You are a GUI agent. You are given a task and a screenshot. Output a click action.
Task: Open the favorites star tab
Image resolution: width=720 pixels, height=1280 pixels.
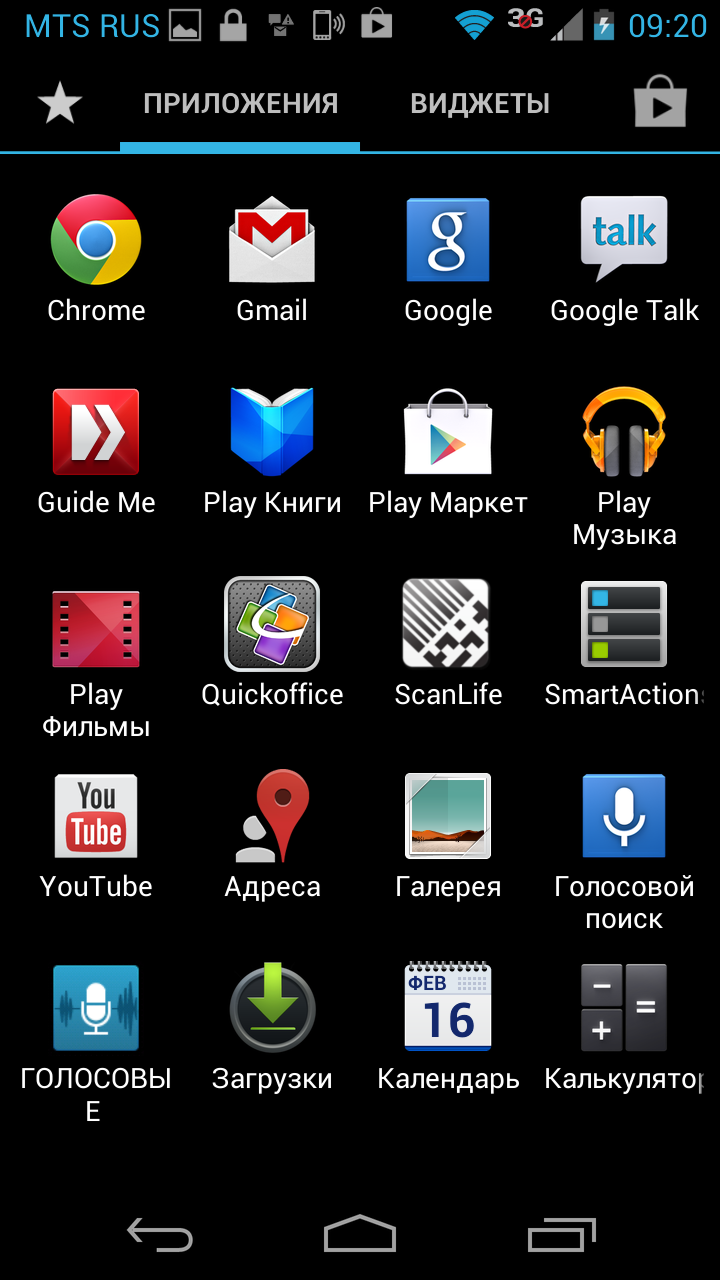pyautogui.click(x=60, y=104)
